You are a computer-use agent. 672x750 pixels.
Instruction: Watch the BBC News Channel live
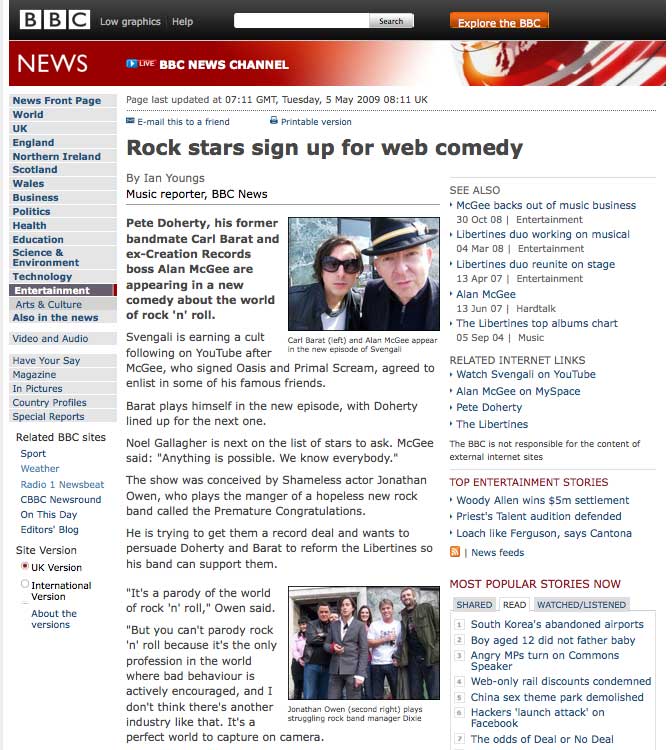coord(207,64)
